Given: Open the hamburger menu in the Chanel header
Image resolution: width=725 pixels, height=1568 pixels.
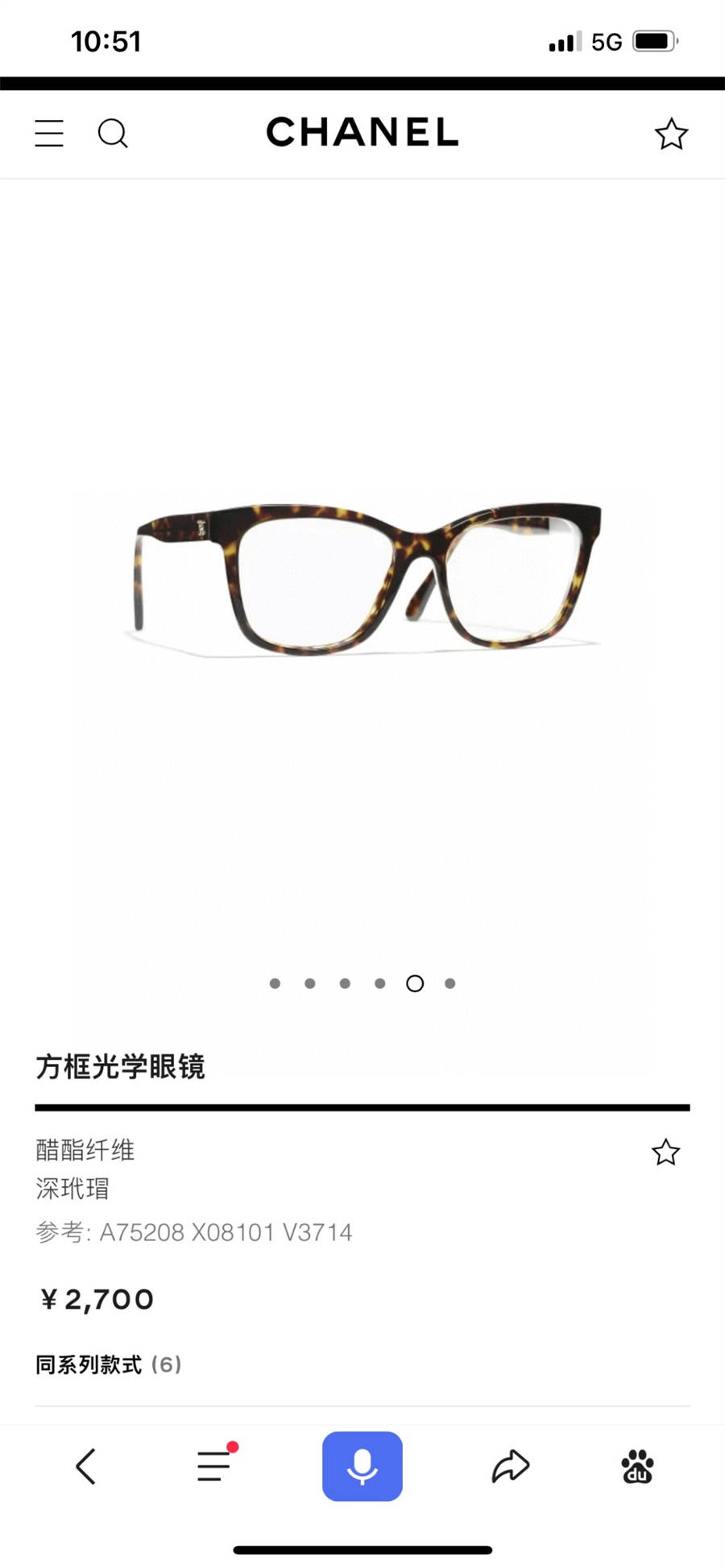Looking at the screenshot, I should pyautogui.click(x=49, y=133).
